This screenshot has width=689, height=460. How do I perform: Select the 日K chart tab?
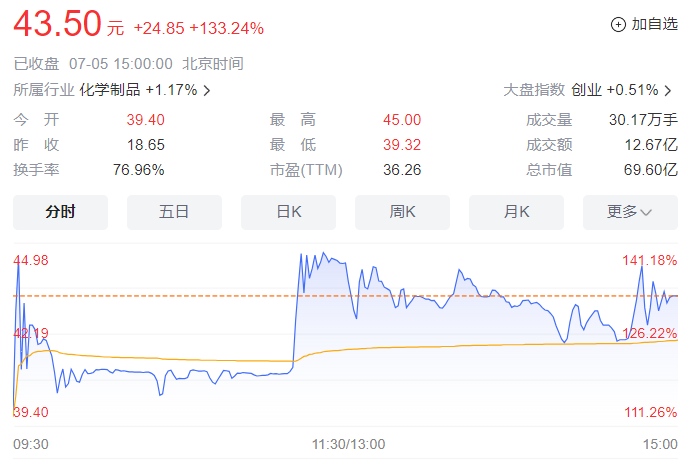tap(289, 212)
